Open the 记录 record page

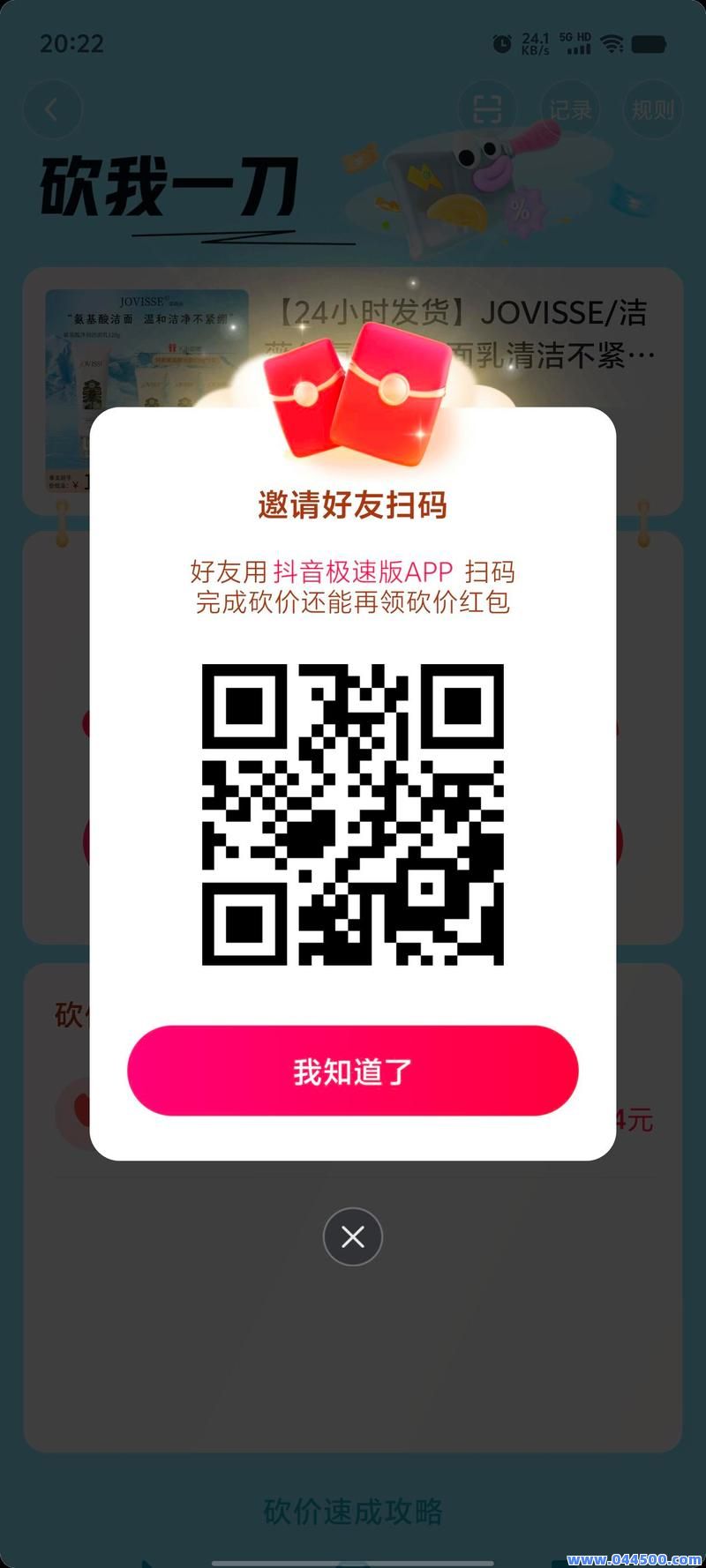pos(569,109)
